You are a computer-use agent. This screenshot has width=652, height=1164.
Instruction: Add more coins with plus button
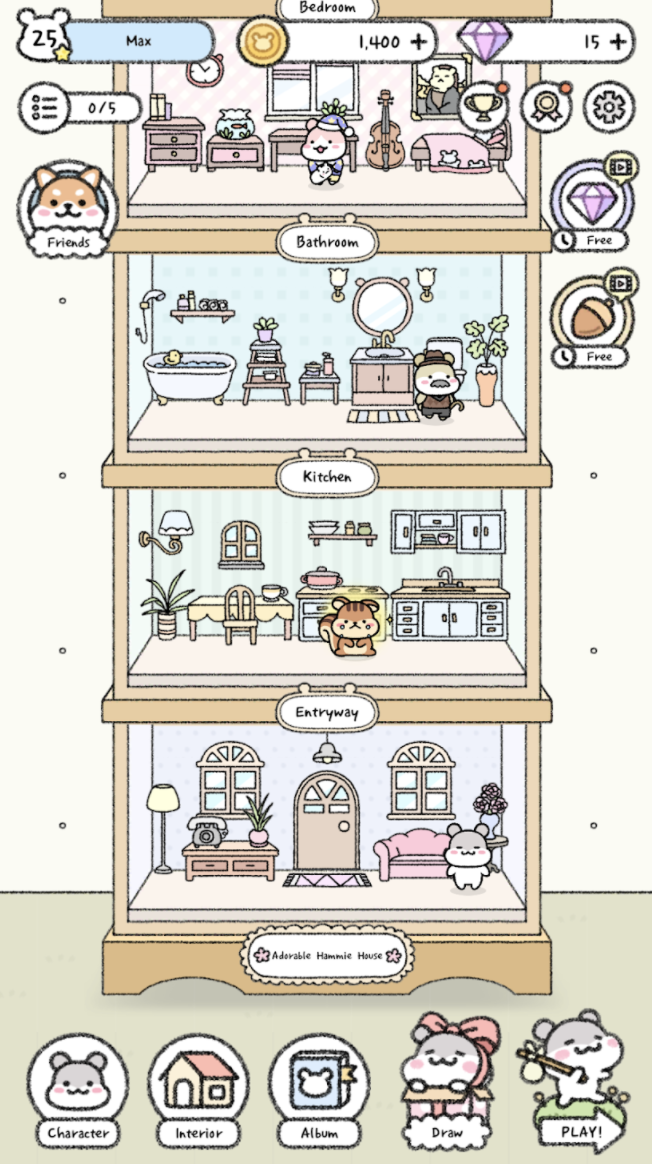point(418,42)
